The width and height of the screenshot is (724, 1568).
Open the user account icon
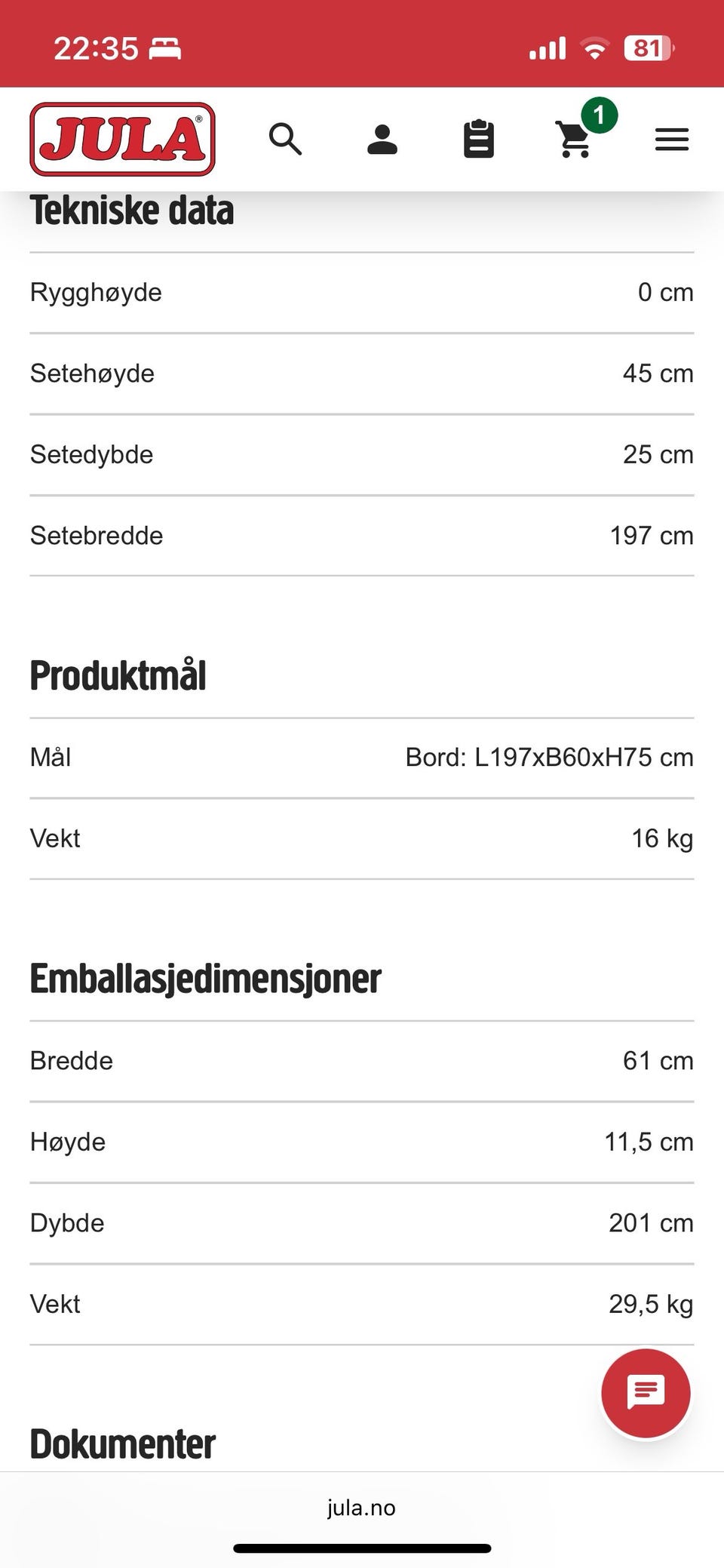(x=382, y=140)
